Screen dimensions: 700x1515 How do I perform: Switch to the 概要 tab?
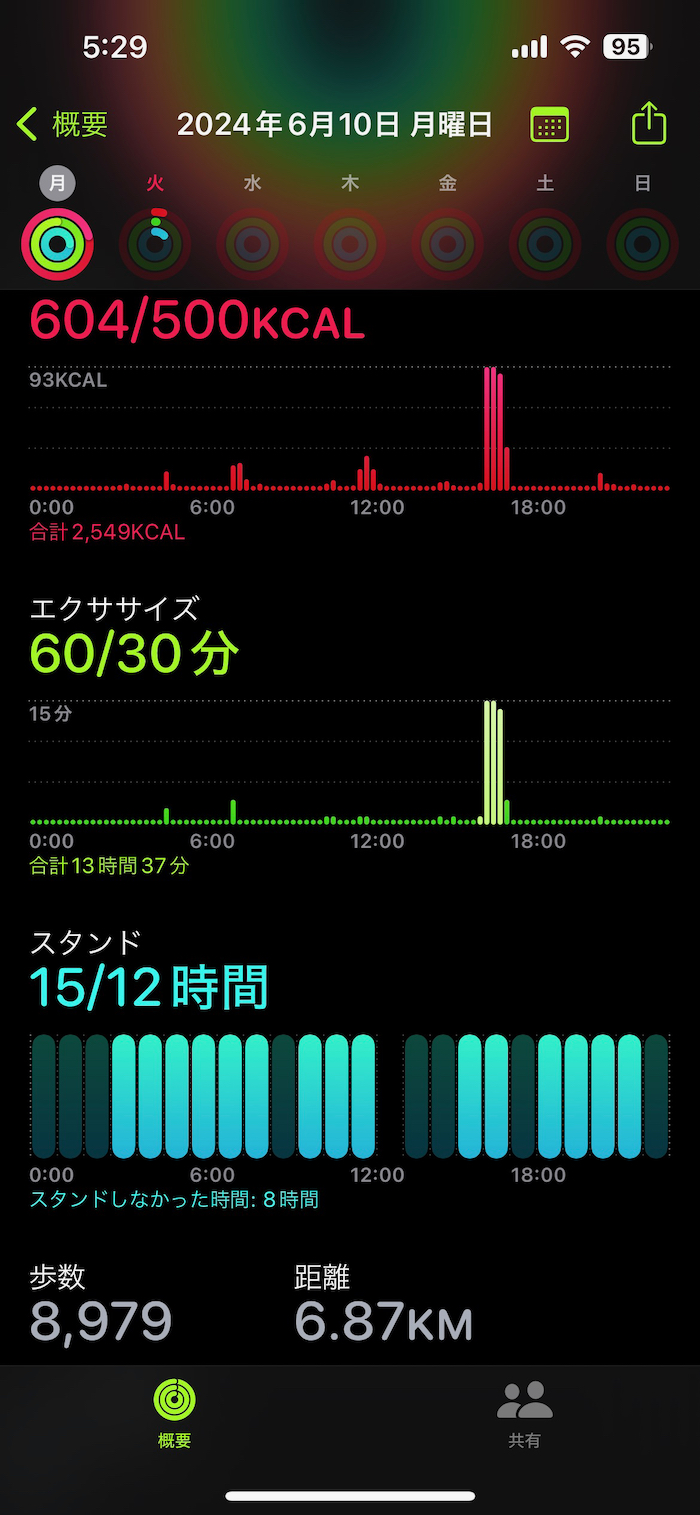[x=174, y=1413]
